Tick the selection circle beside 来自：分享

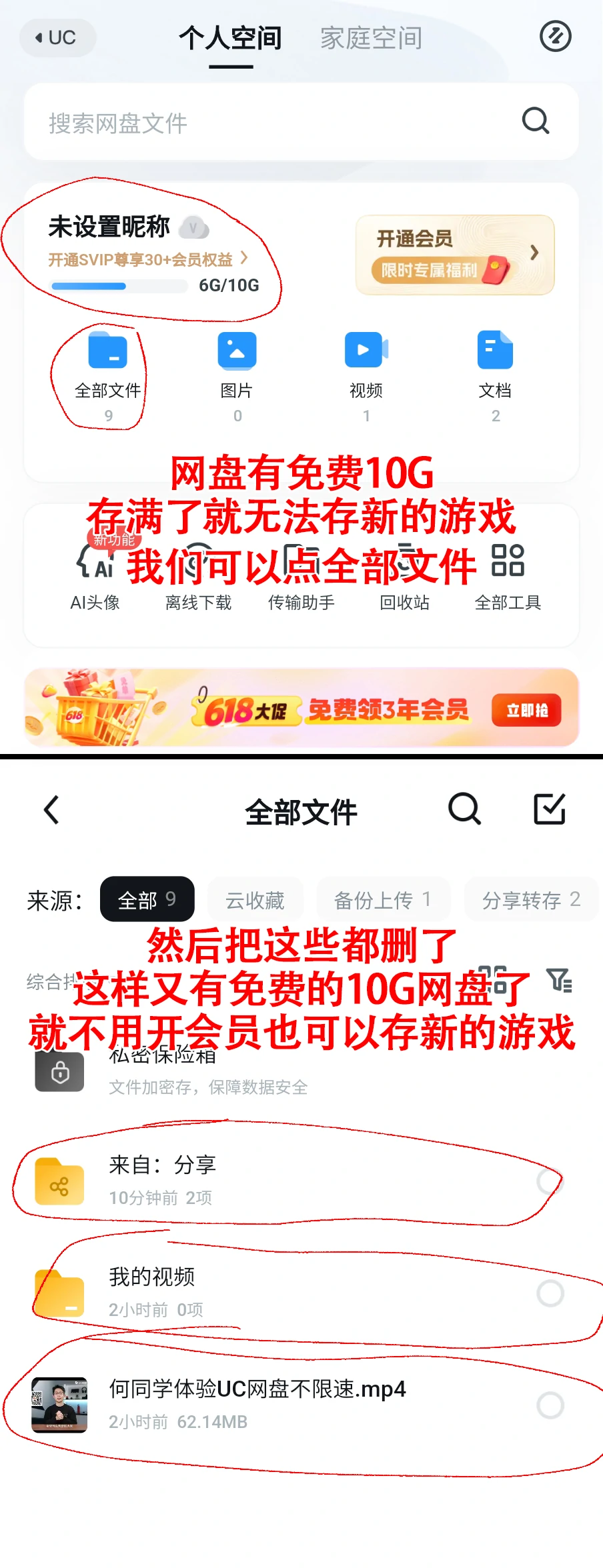pyautogui.click(x=550, y=1181)
